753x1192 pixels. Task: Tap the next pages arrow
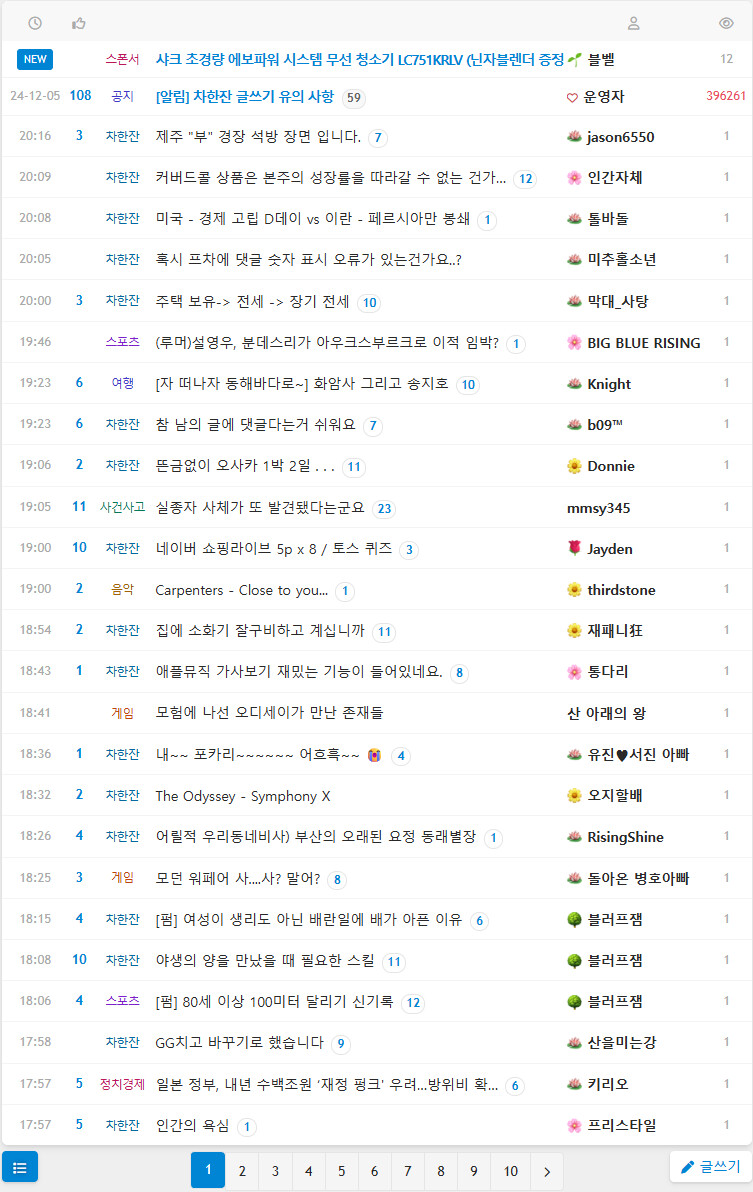pyautogui.click(x=547, y=1171)
